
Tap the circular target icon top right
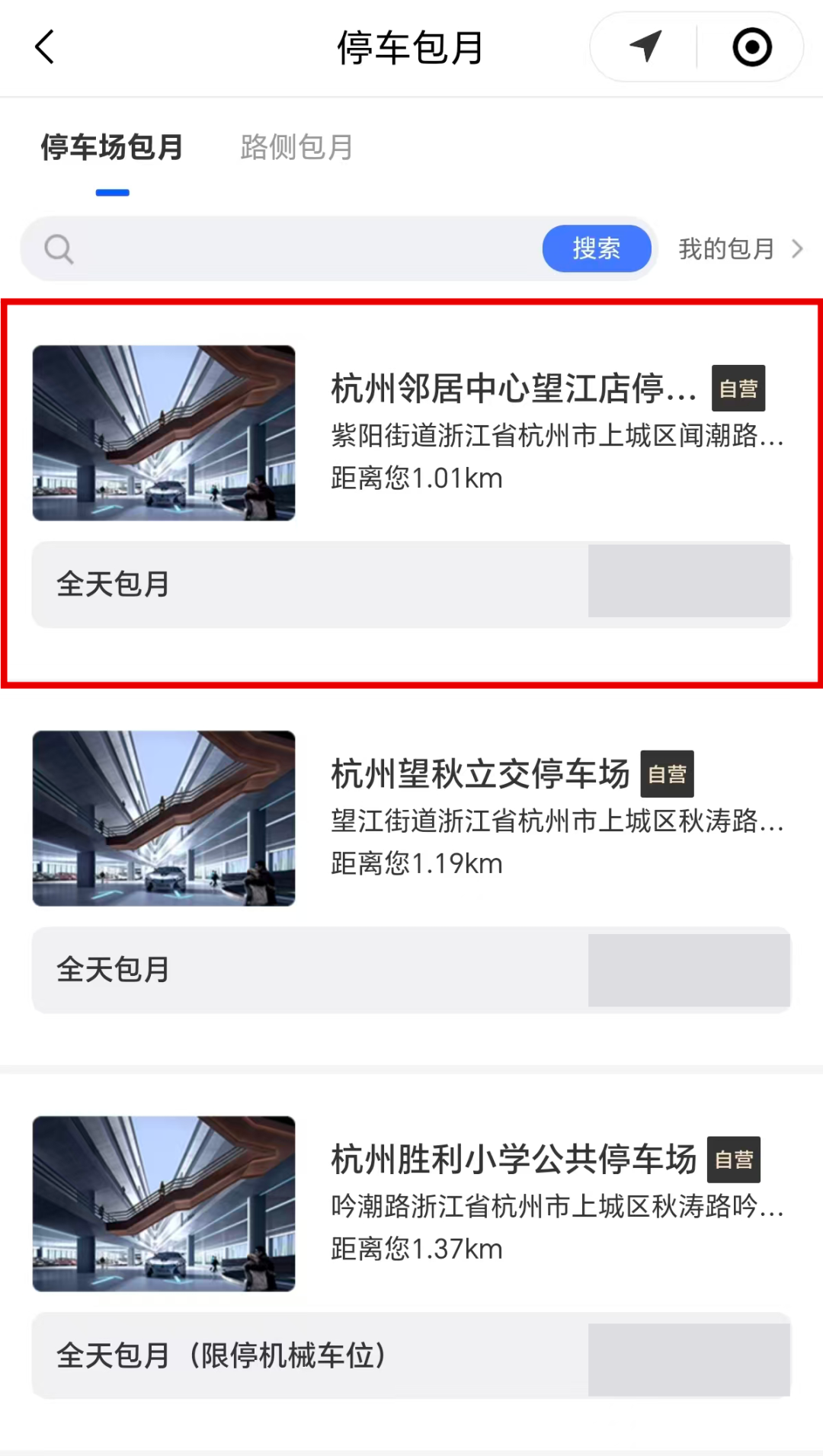[x=751, y=46]
